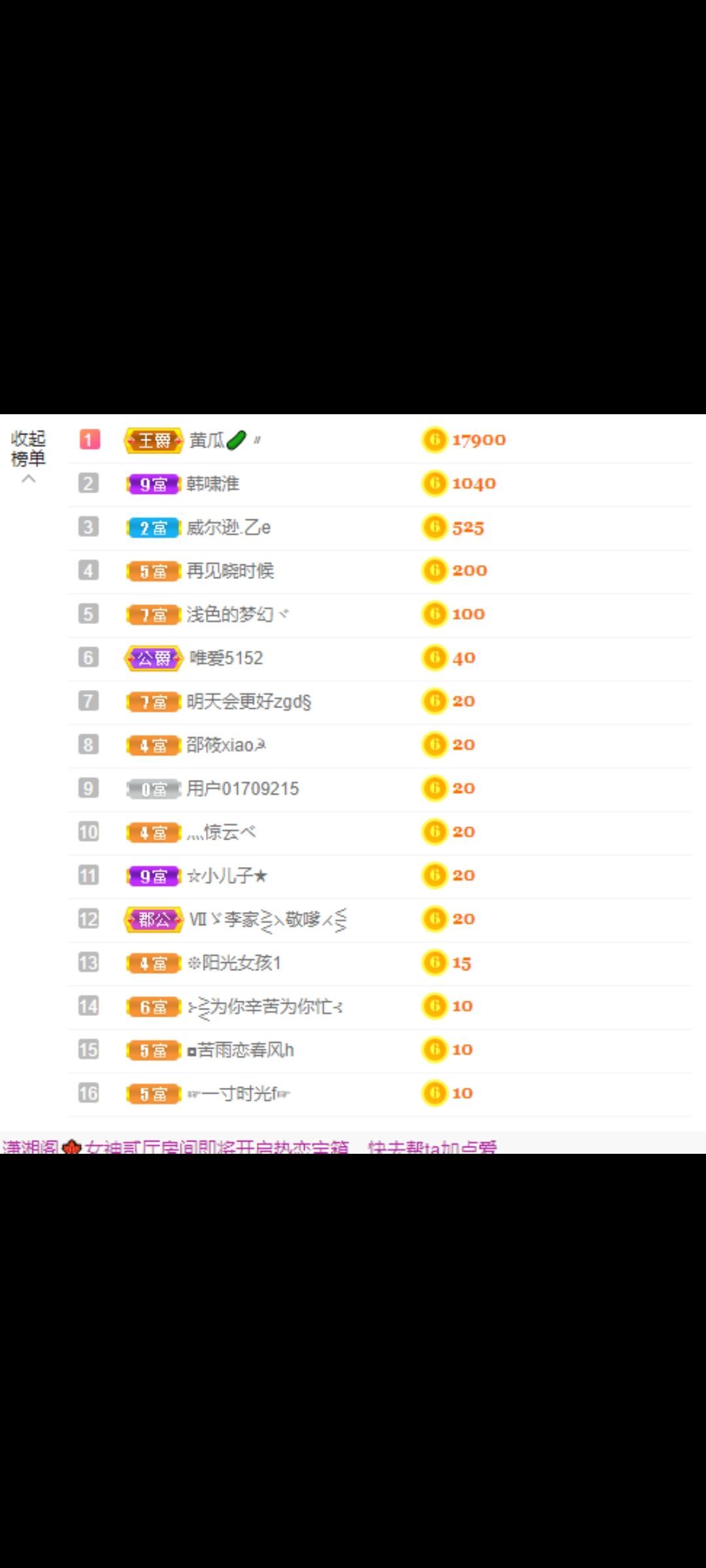Click the purple 9富 wealth badge beside 韩啸淮

pyautogui.click(x=152, y=483)
